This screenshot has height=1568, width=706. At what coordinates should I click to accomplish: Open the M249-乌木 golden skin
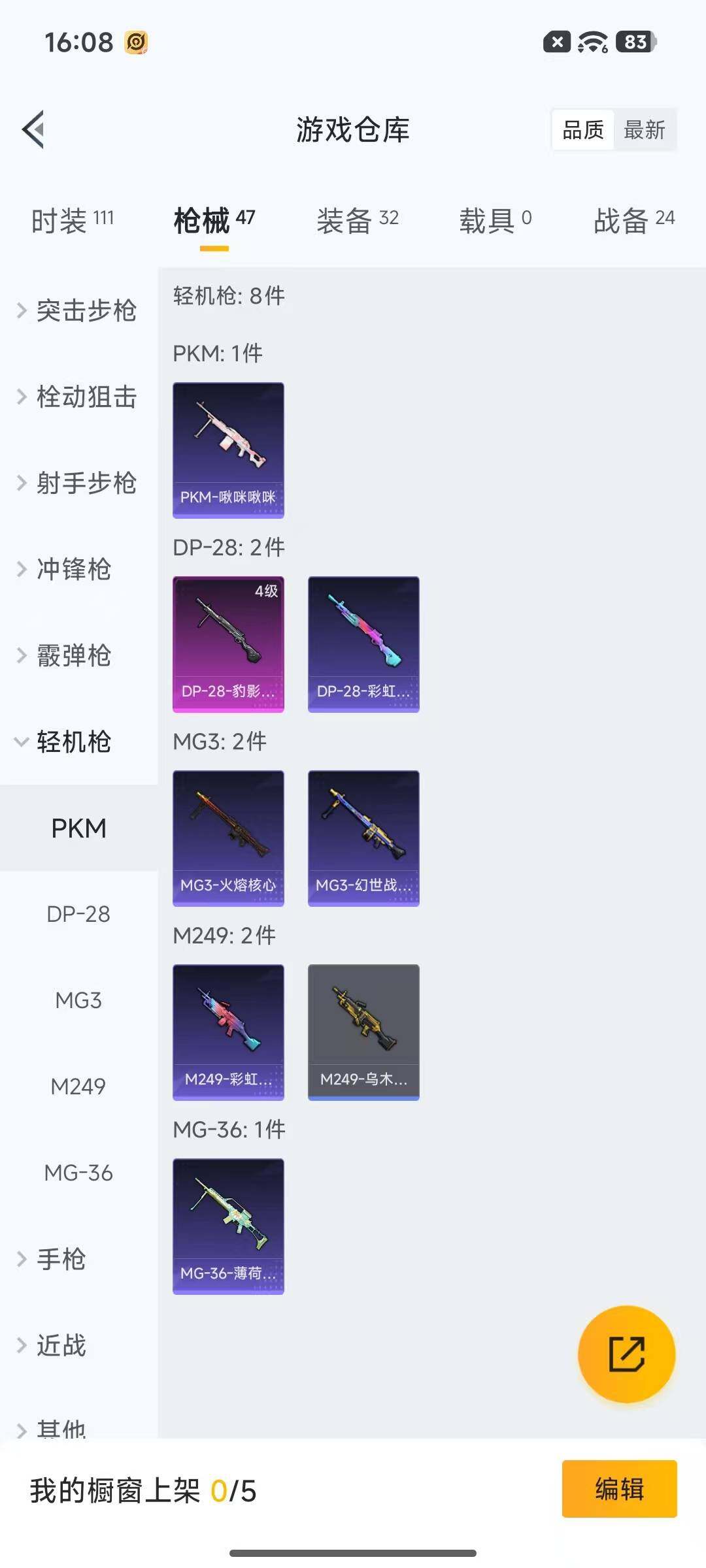pos(363,1030)
